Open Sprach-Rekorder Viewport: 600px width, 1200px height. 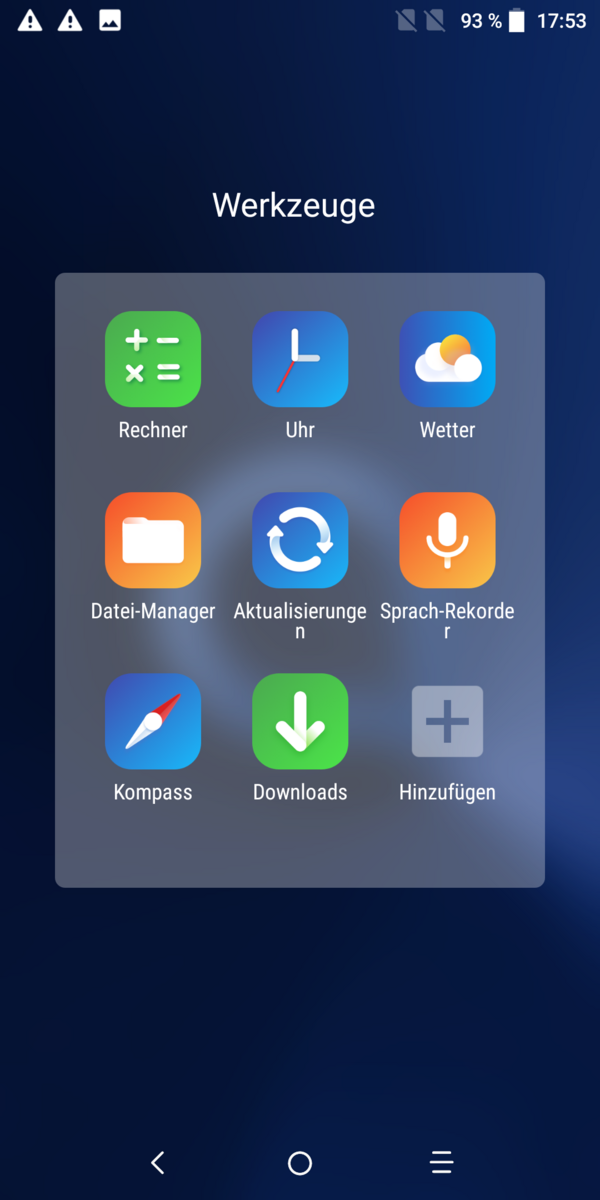pos(447,540)
